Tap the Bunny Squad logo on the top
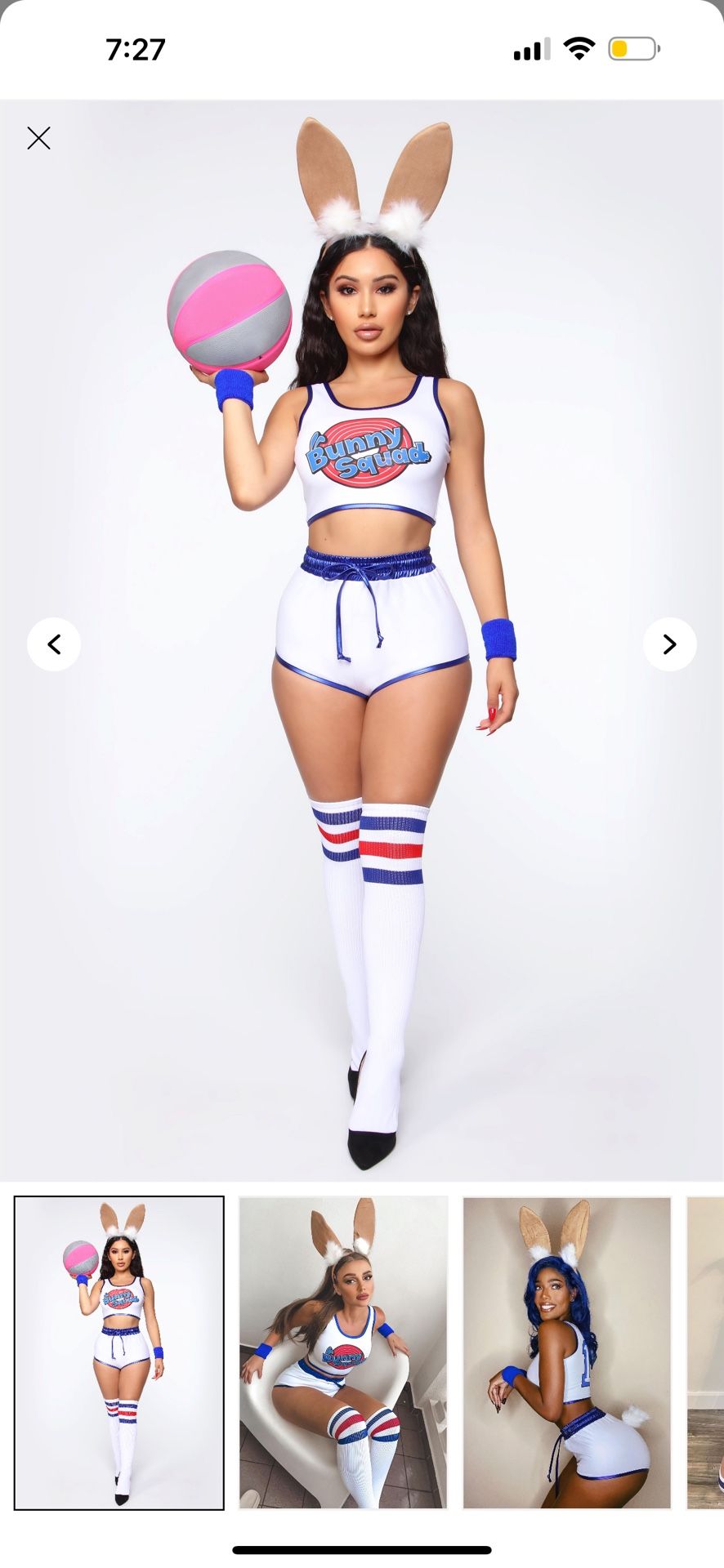724x1568 pixels. pos(366,453)
